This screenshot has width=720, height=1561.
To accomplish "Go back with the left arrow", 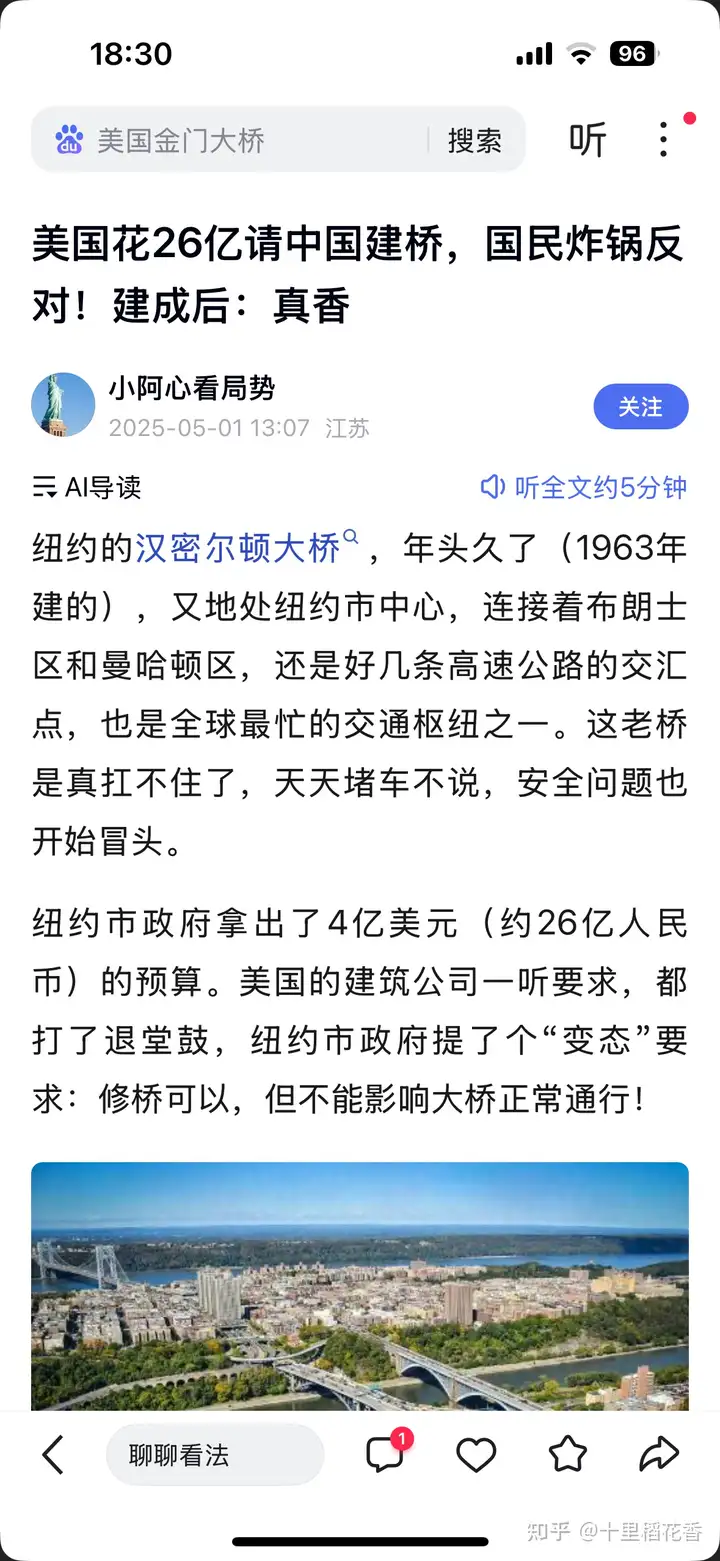I will (53, 1455).
